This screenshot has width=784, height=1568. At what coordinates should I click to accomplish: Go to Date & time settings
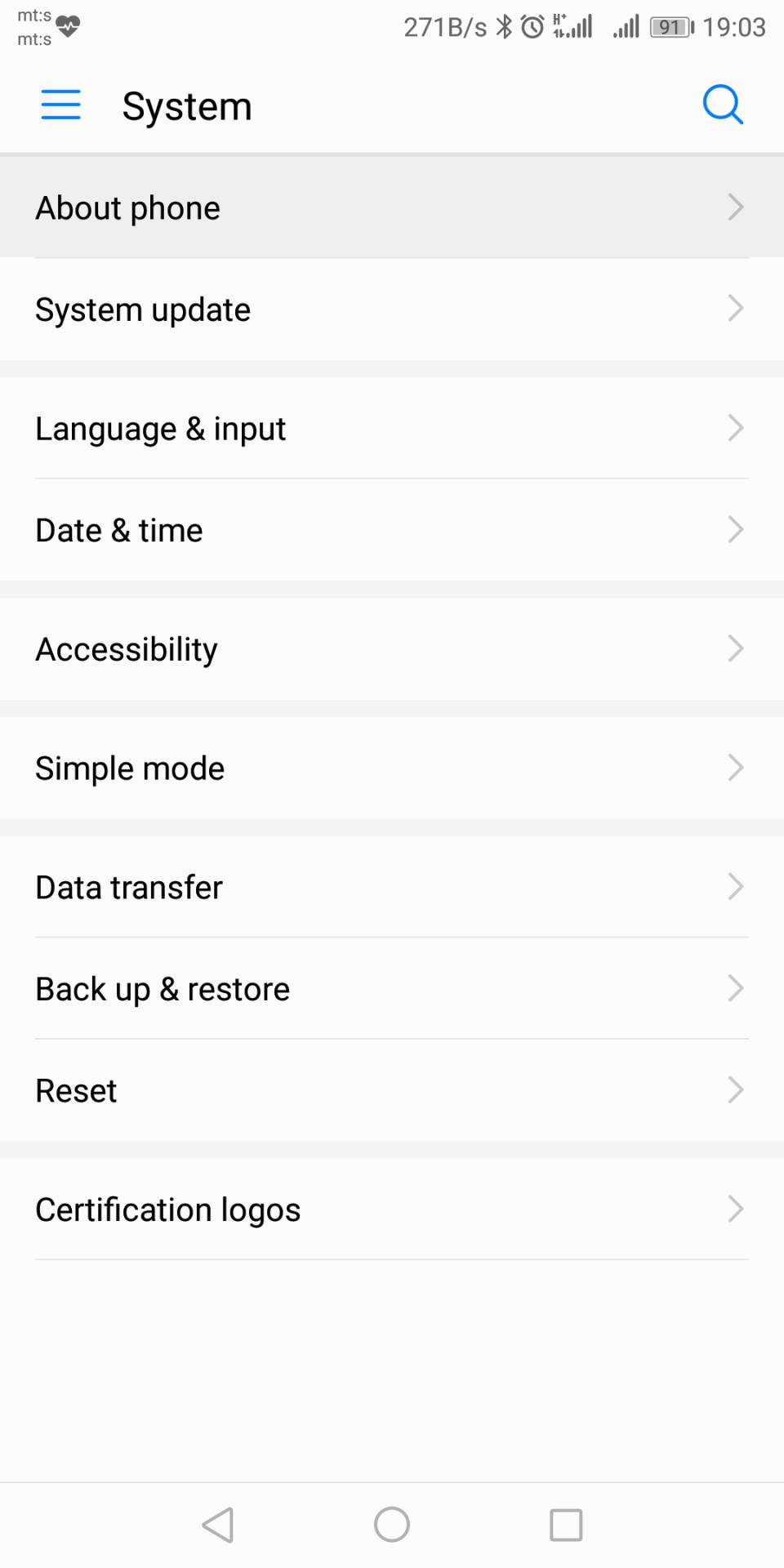[x=392, y=530]
